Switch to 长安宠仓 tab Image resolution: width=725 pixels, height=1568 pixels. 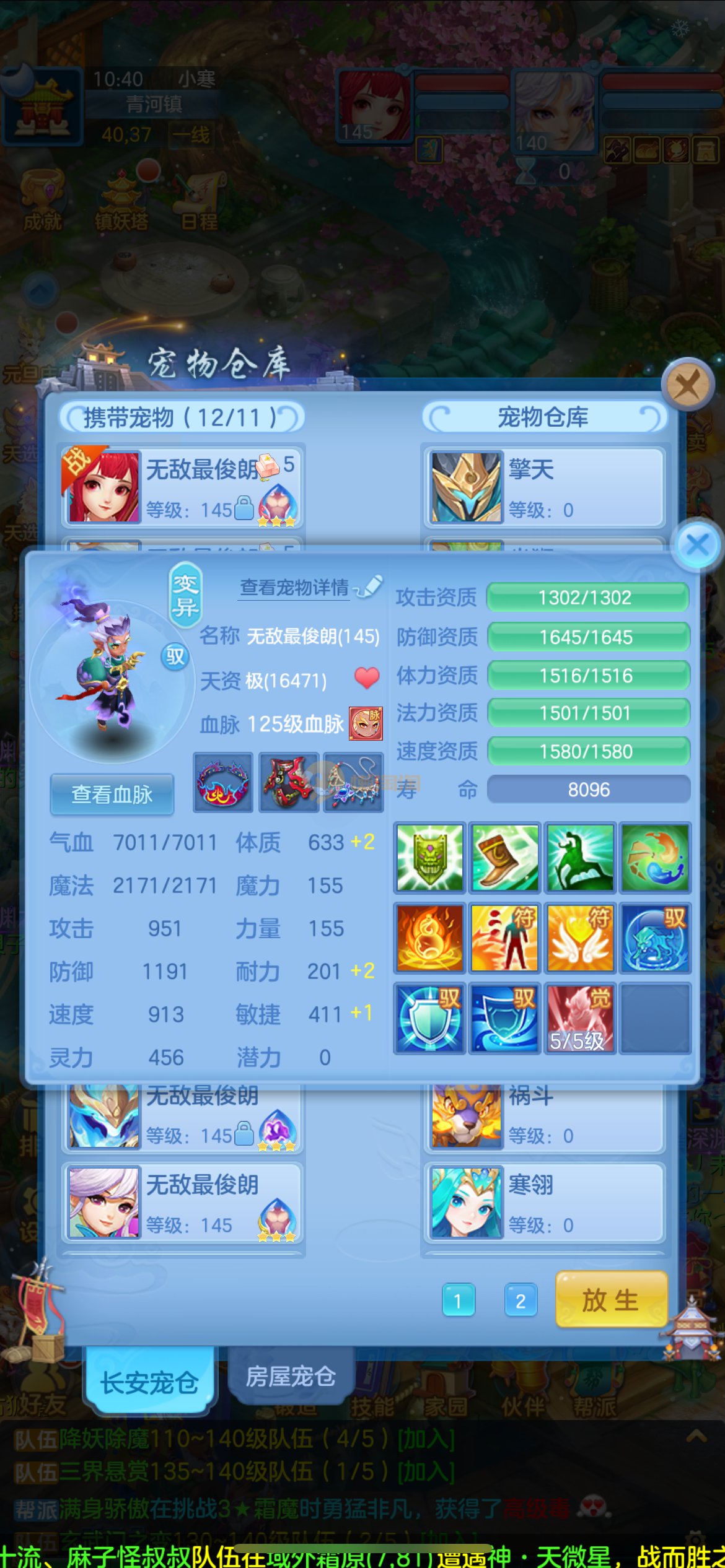149,1382
